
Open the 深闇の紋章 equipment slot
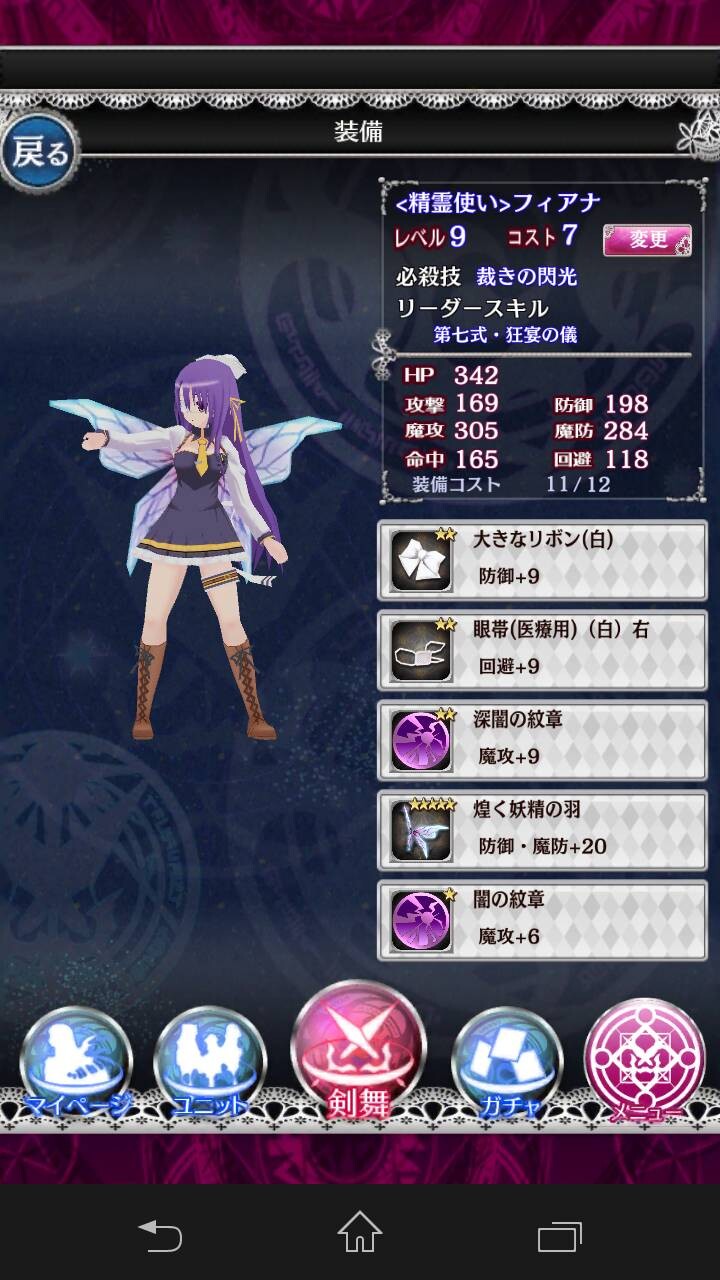click(548, 740)
